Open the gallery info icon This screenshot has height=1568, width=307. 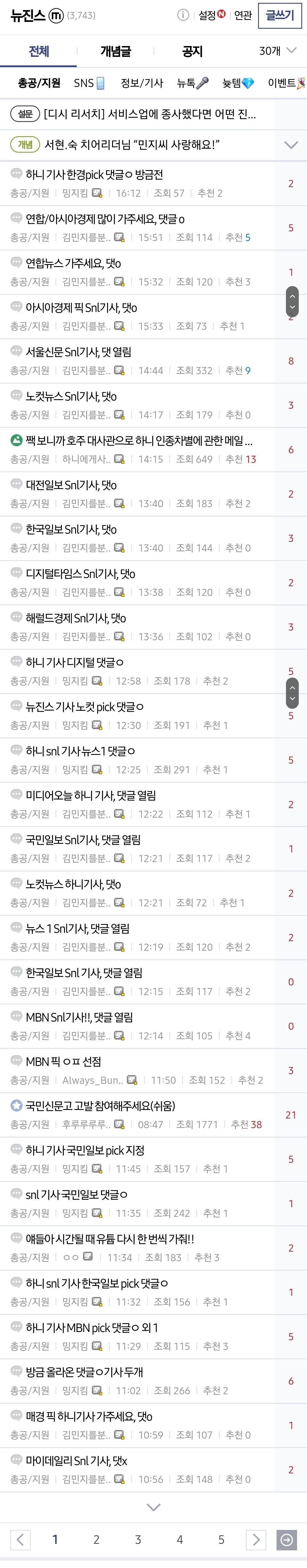(183, 15)
